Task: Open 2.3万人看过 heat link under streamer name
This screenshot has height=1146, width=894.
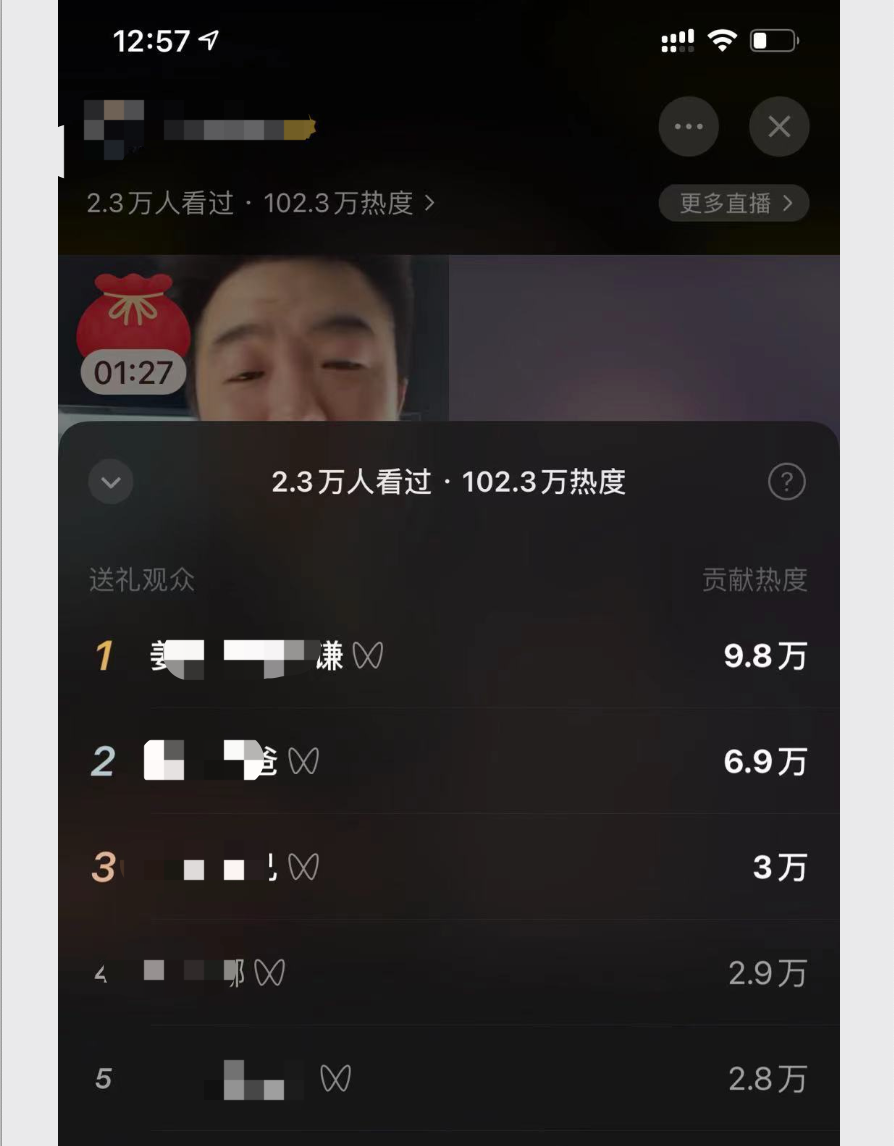Action: (x=260, y=203)
